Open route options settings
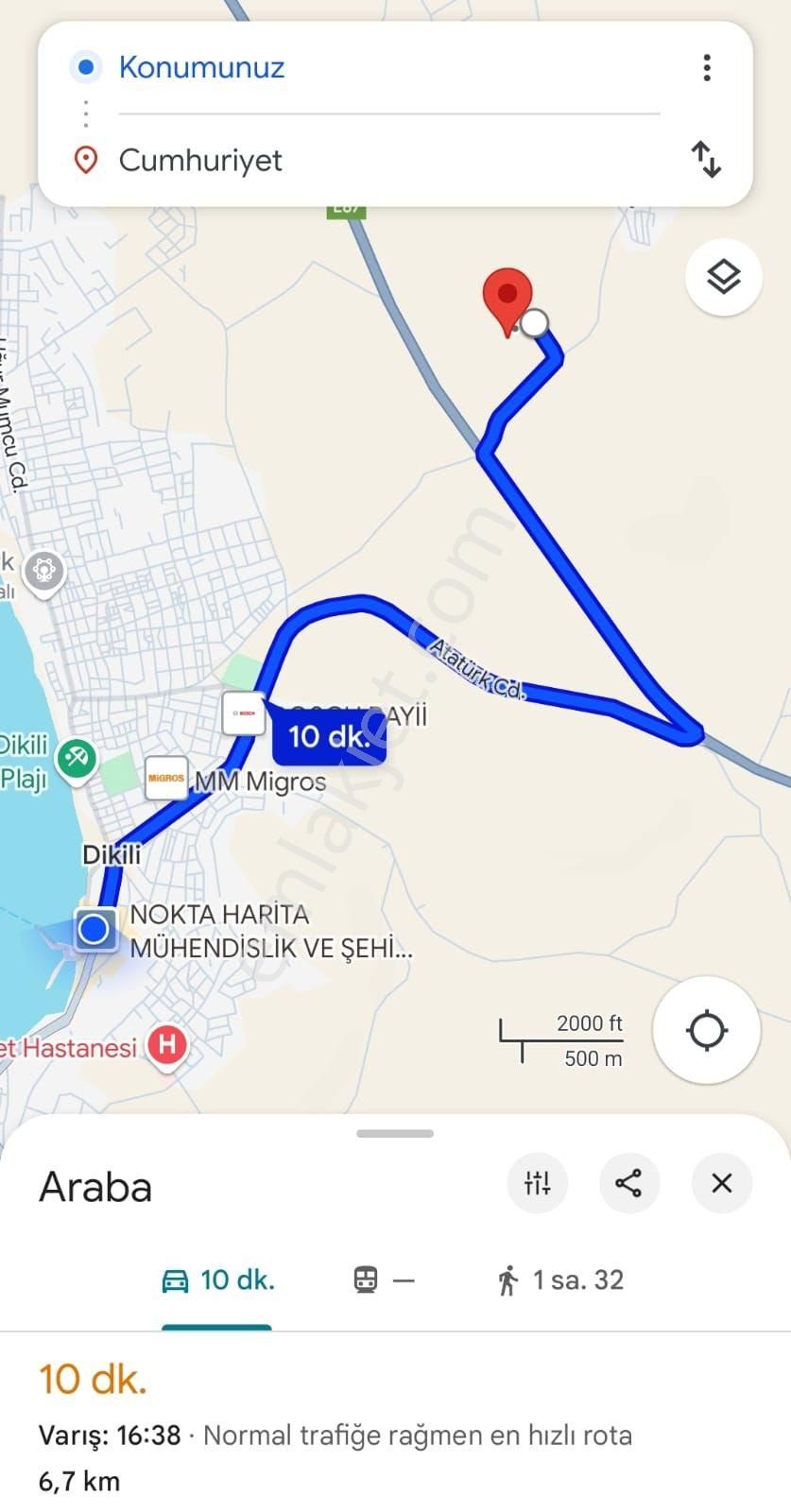This screenshot has width=791, height=1512. click(x=537, y=1183)
